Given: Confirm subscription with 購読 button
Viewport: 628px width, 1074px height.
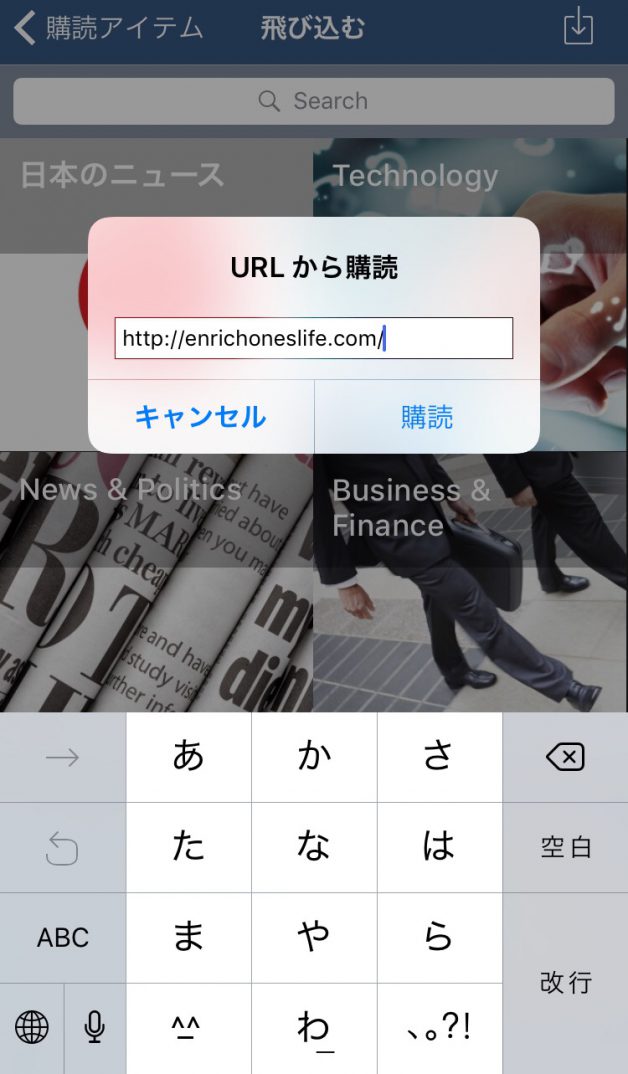Looking at the screenshot, I should click(x=427, y=416).
